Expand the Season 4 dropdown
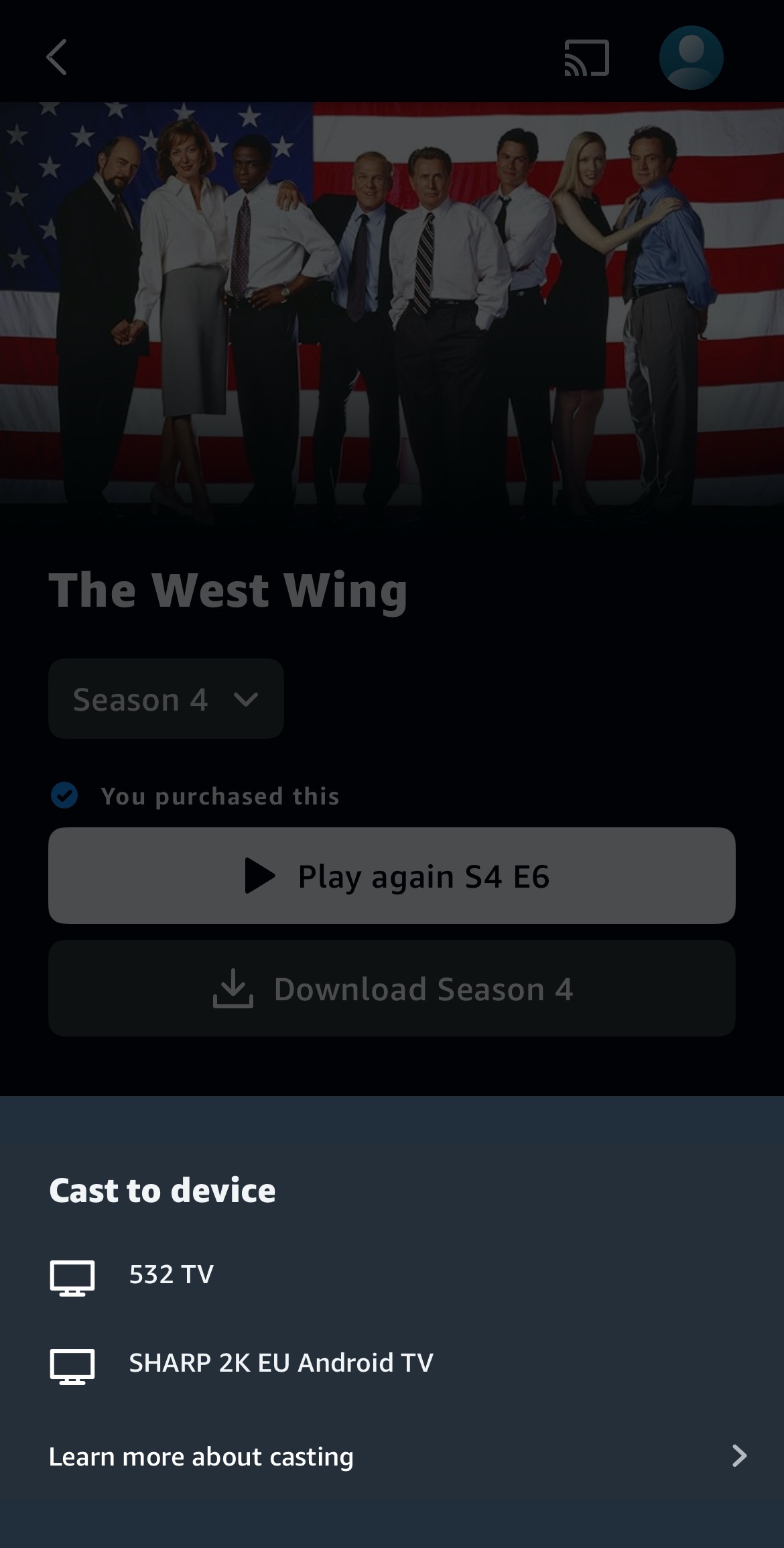784x1548 pixels. (x=166, y=699)
